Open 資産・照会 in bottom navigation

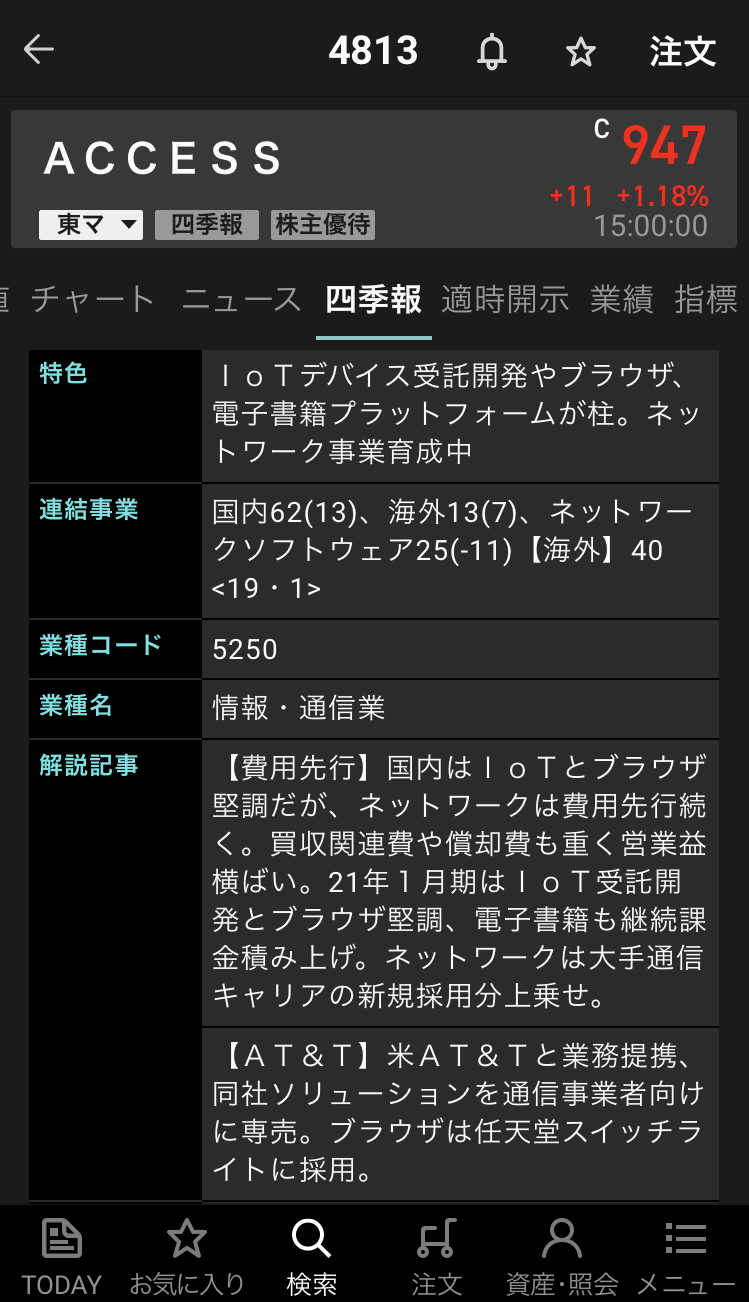[562, 1256]
